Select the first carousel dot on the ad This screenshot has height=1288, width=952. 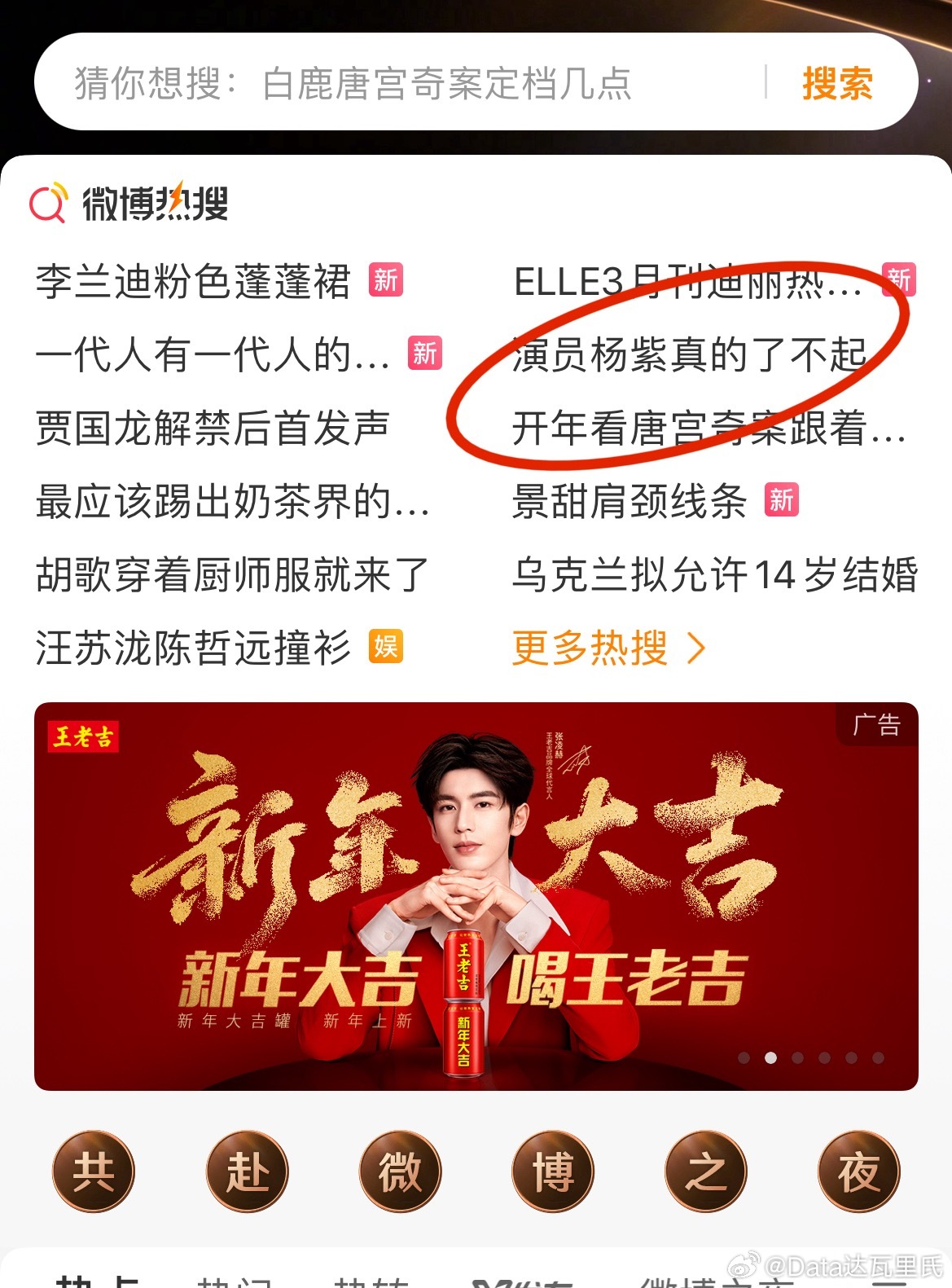click(742, 1056)
